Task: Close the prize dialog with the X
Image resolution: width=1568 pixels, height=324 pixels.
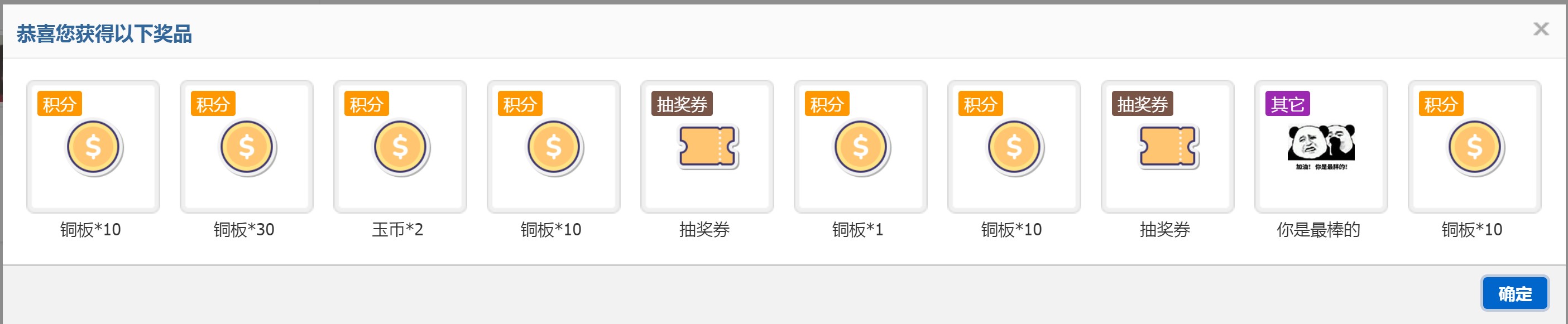Action: point(1541,29)
